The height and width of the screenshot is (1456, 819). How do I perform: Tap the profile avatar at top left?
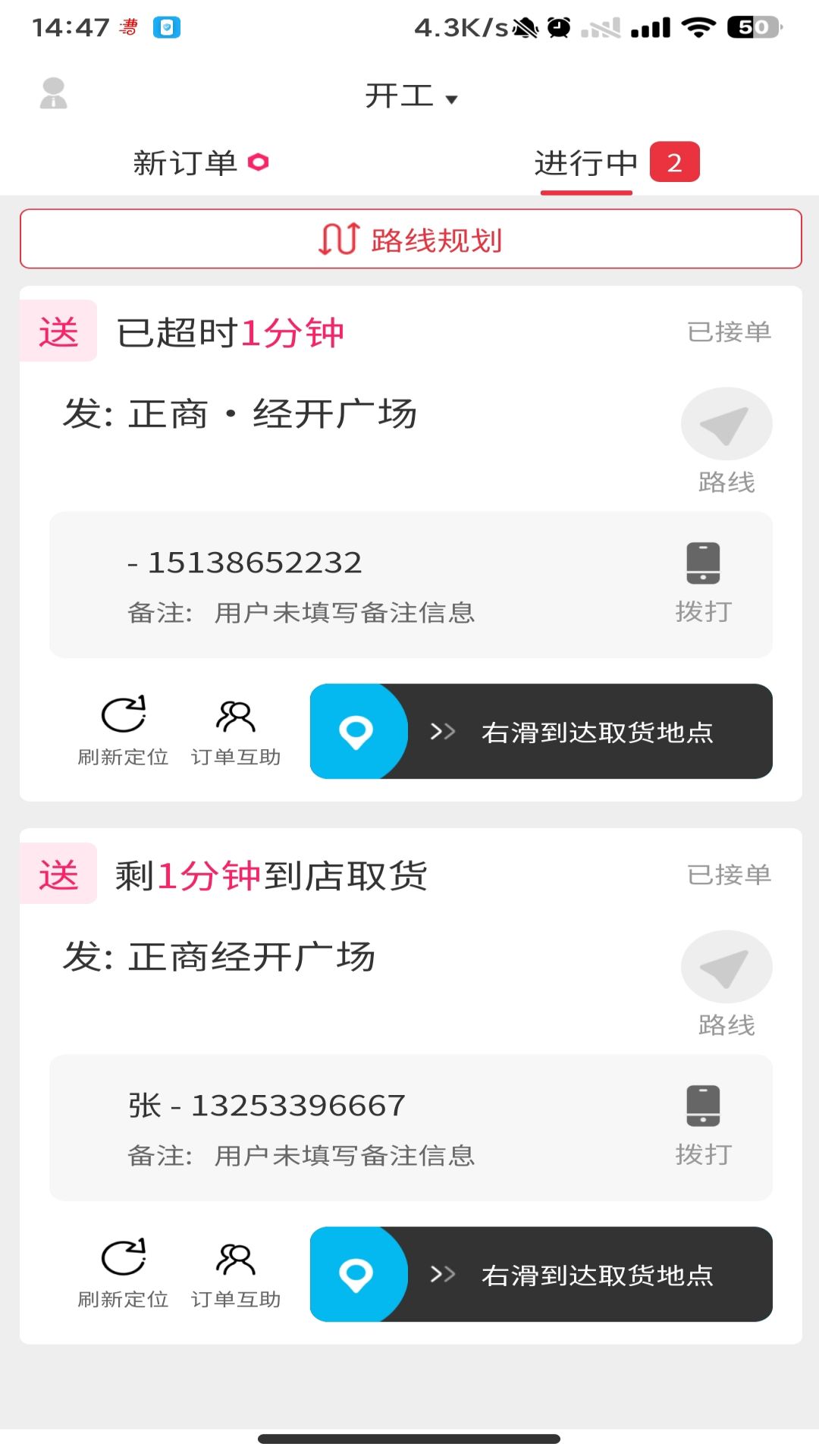tap(52, 96)
